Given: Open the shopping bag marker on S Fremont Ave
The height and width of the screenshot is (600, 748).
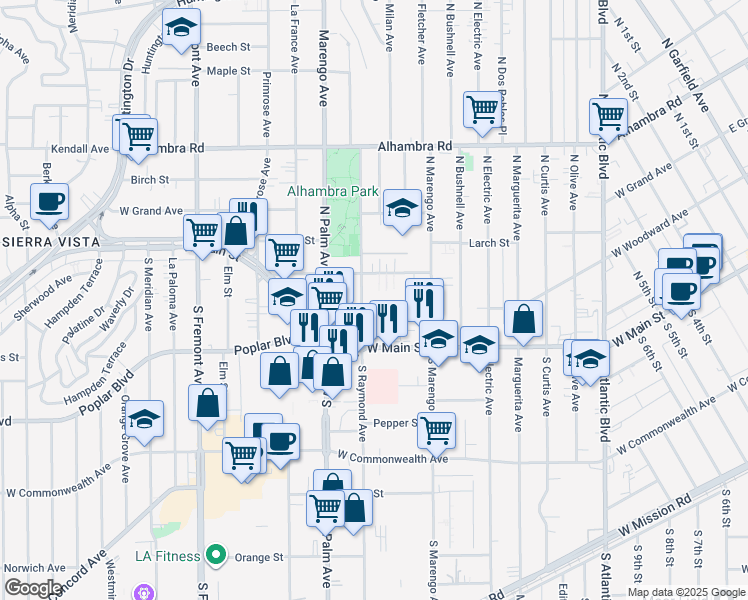Looking at the screenshot, I should pos(207,403).
